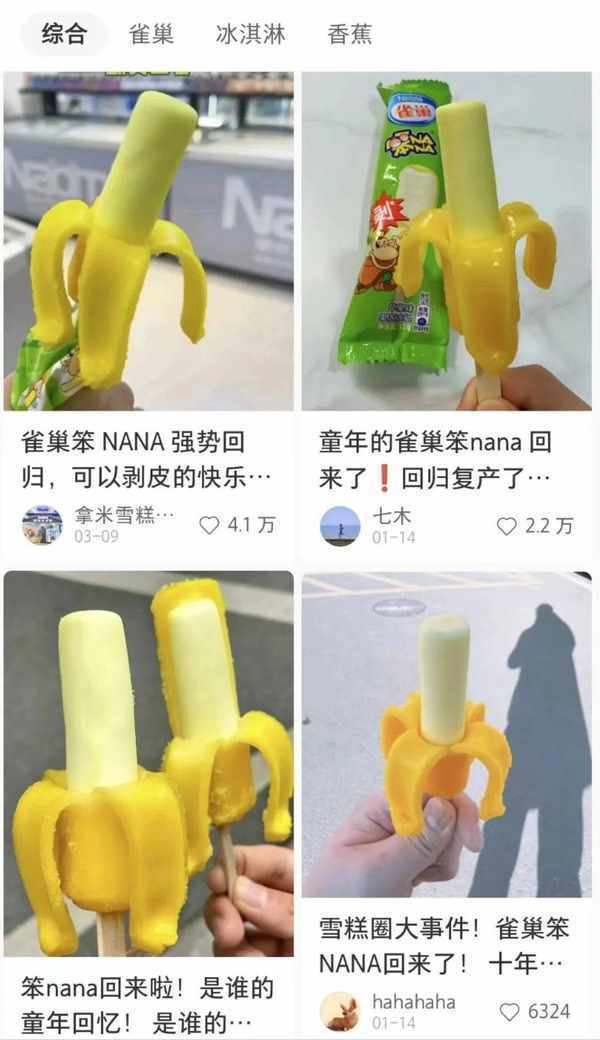Switch to the 雀巢 tab

pos(151,34)
